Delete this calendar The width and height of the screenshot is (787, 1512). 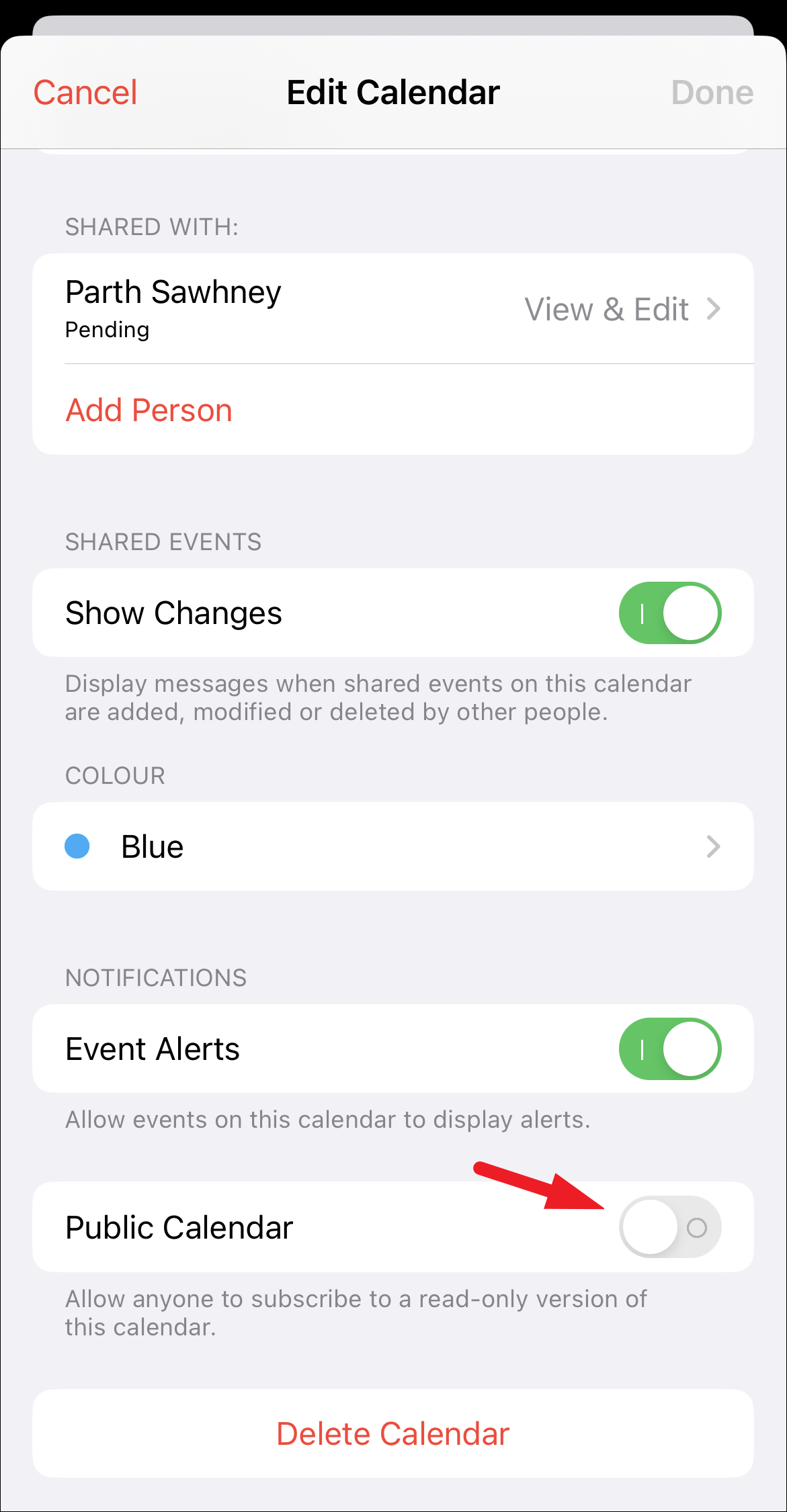[392, 1434]
